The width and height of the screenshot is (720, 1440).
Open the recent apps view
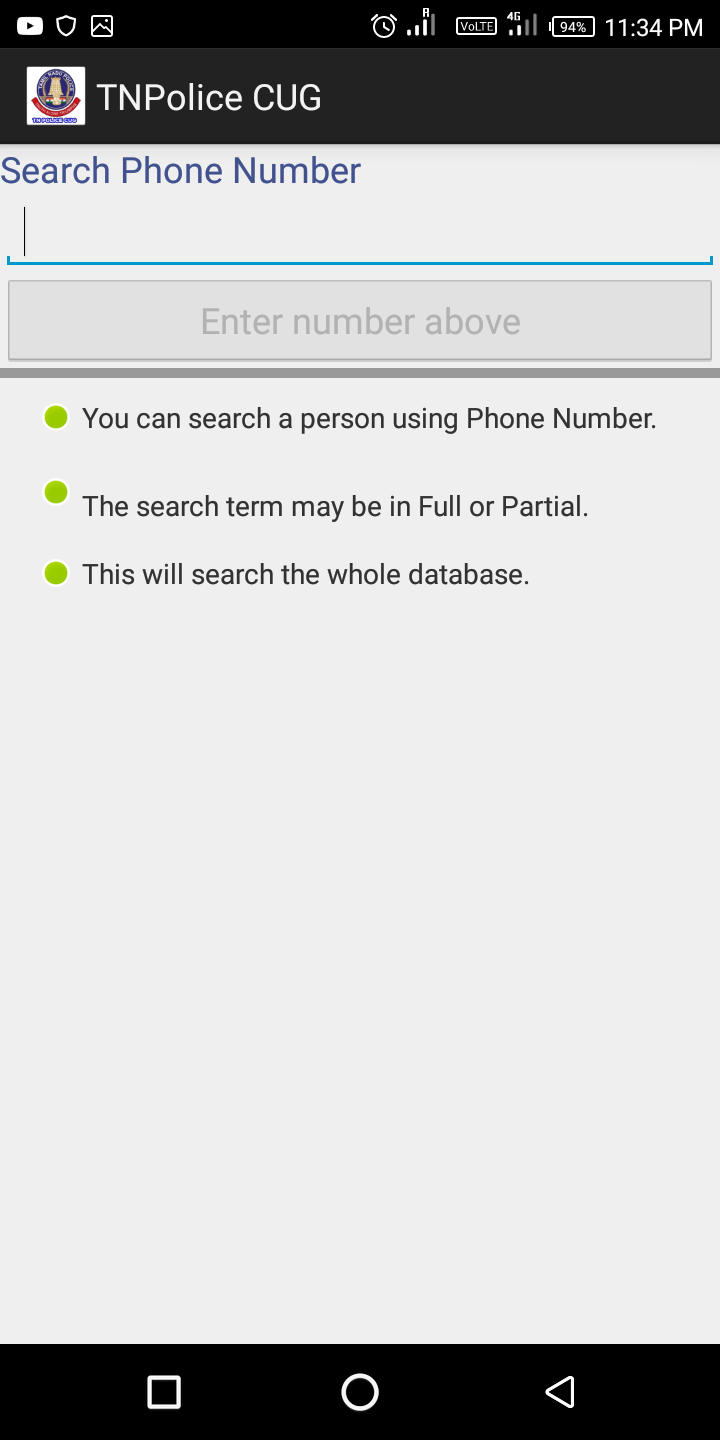click(x=164, y=1392)
